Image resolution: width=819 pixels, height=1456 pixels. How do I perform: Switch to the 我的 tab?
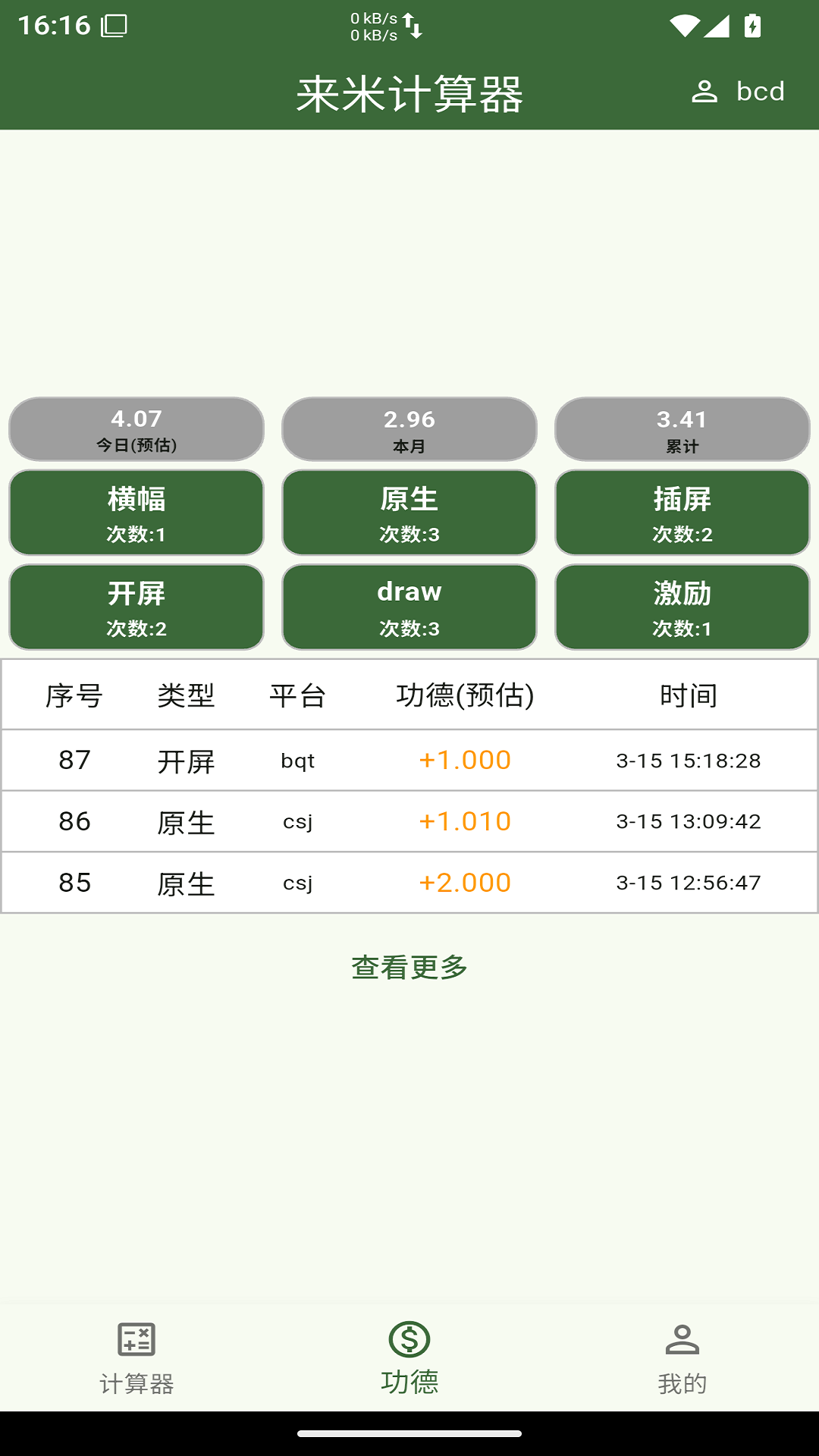point(682,1357)
